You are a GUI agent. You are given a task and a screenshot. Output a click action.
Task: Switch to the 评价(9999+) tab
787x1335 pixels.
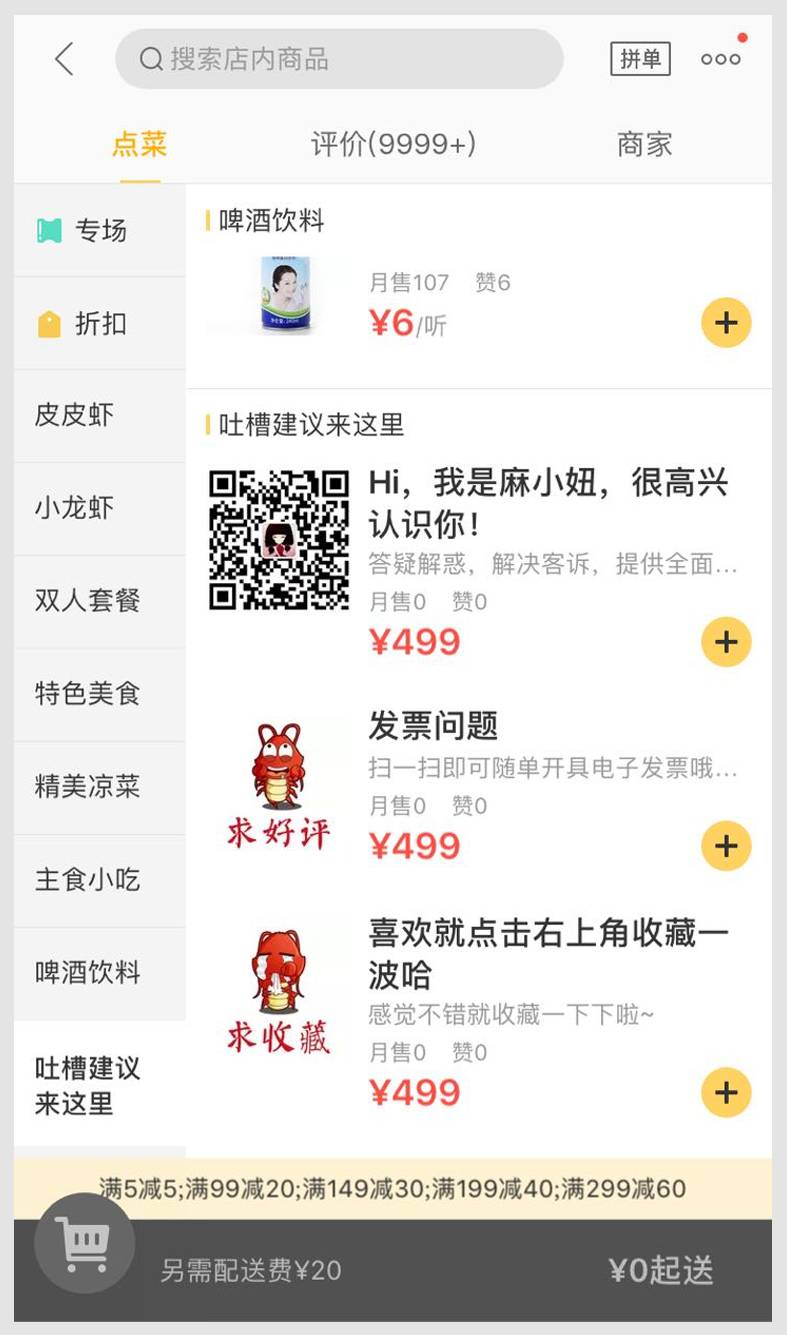pyautogui.click(x=393, y=145)
